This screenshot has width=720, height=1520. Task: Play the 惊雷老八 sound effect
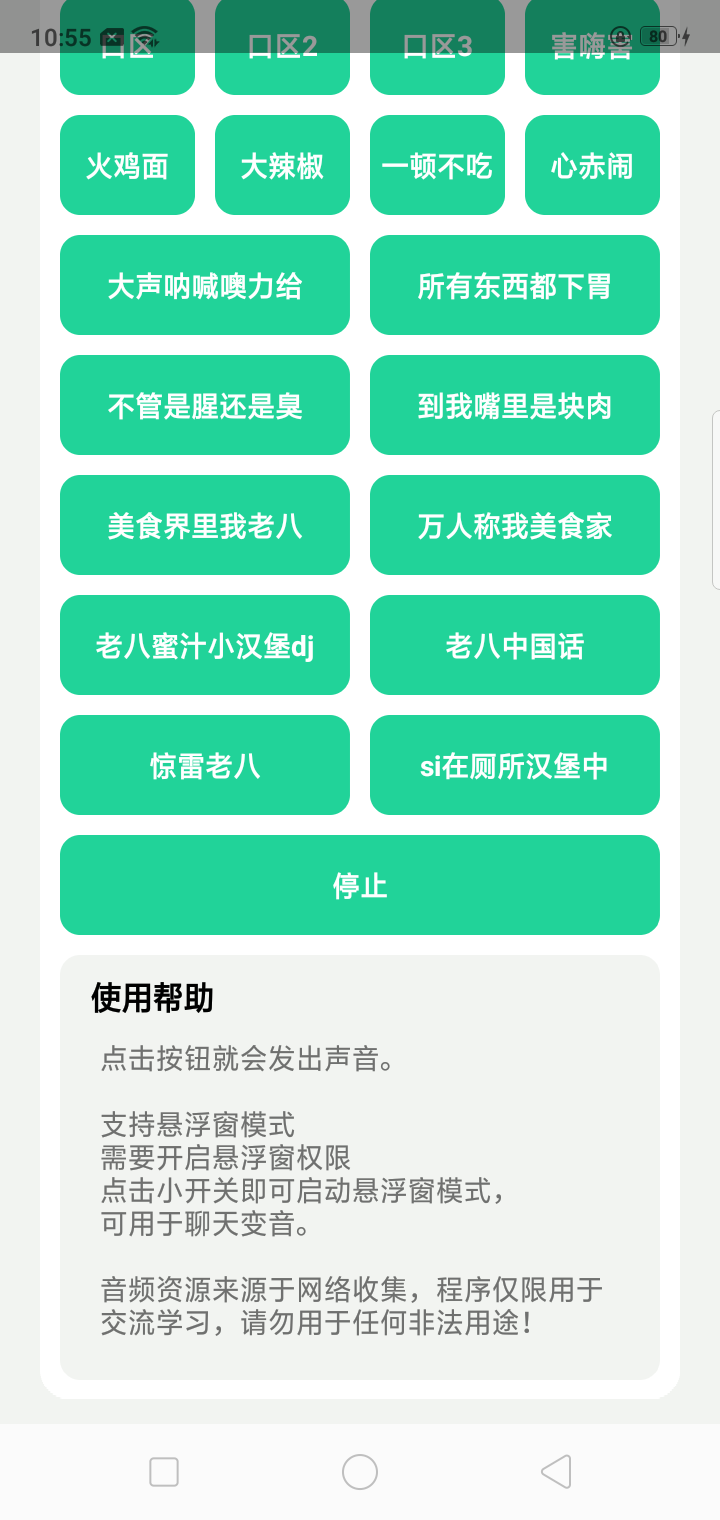[x=205, y=765]
